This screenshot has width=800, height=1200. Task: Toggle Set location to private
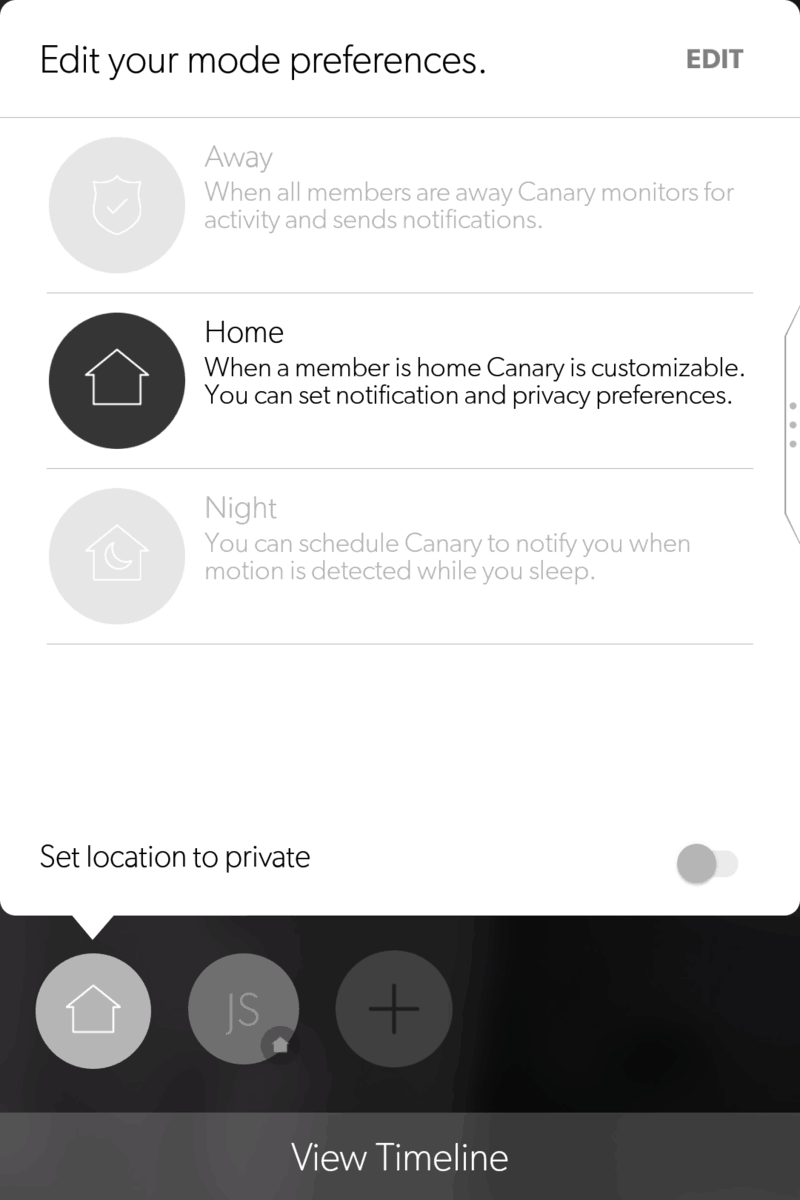pyautogui.click(x=706, y=863)
